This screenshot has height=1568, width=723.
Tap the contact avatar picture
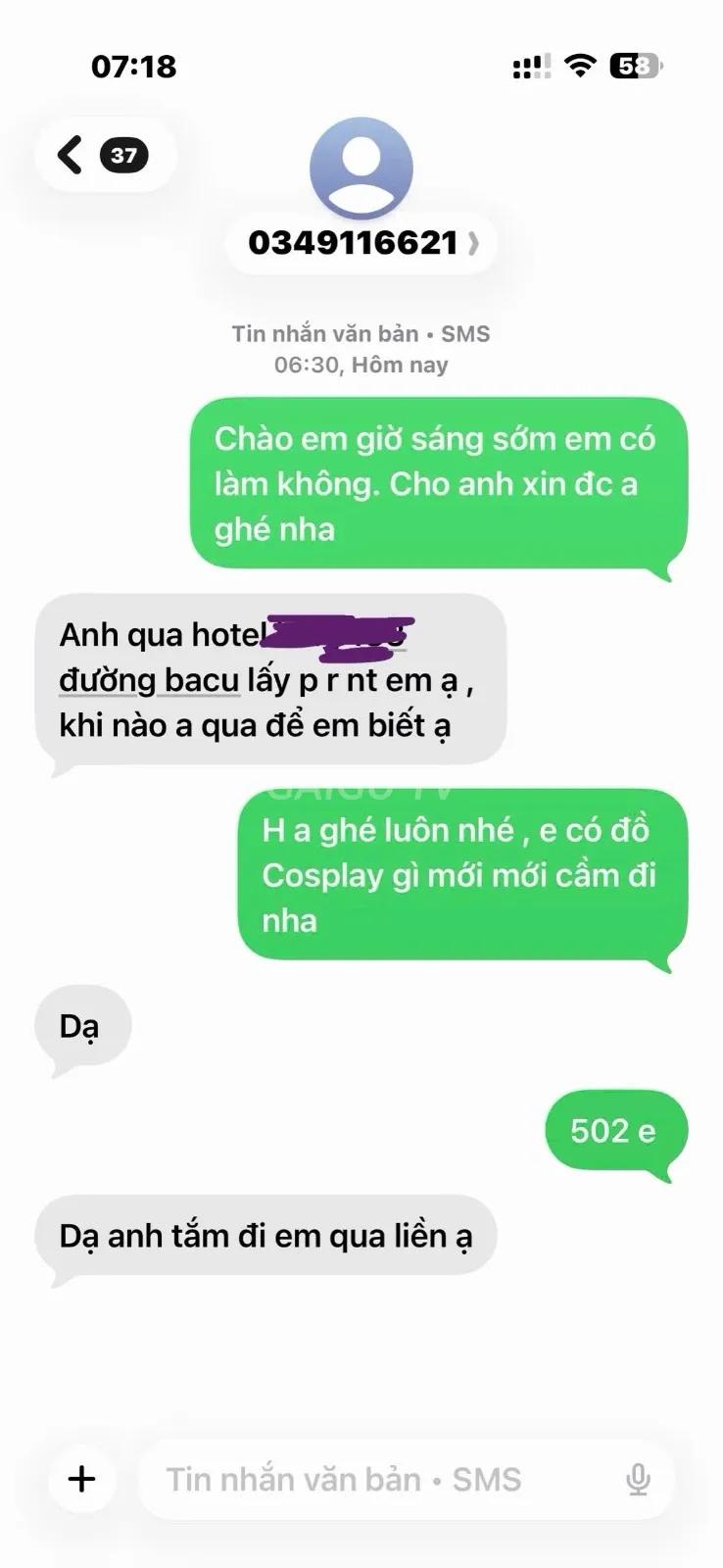[x=361, y=169]
